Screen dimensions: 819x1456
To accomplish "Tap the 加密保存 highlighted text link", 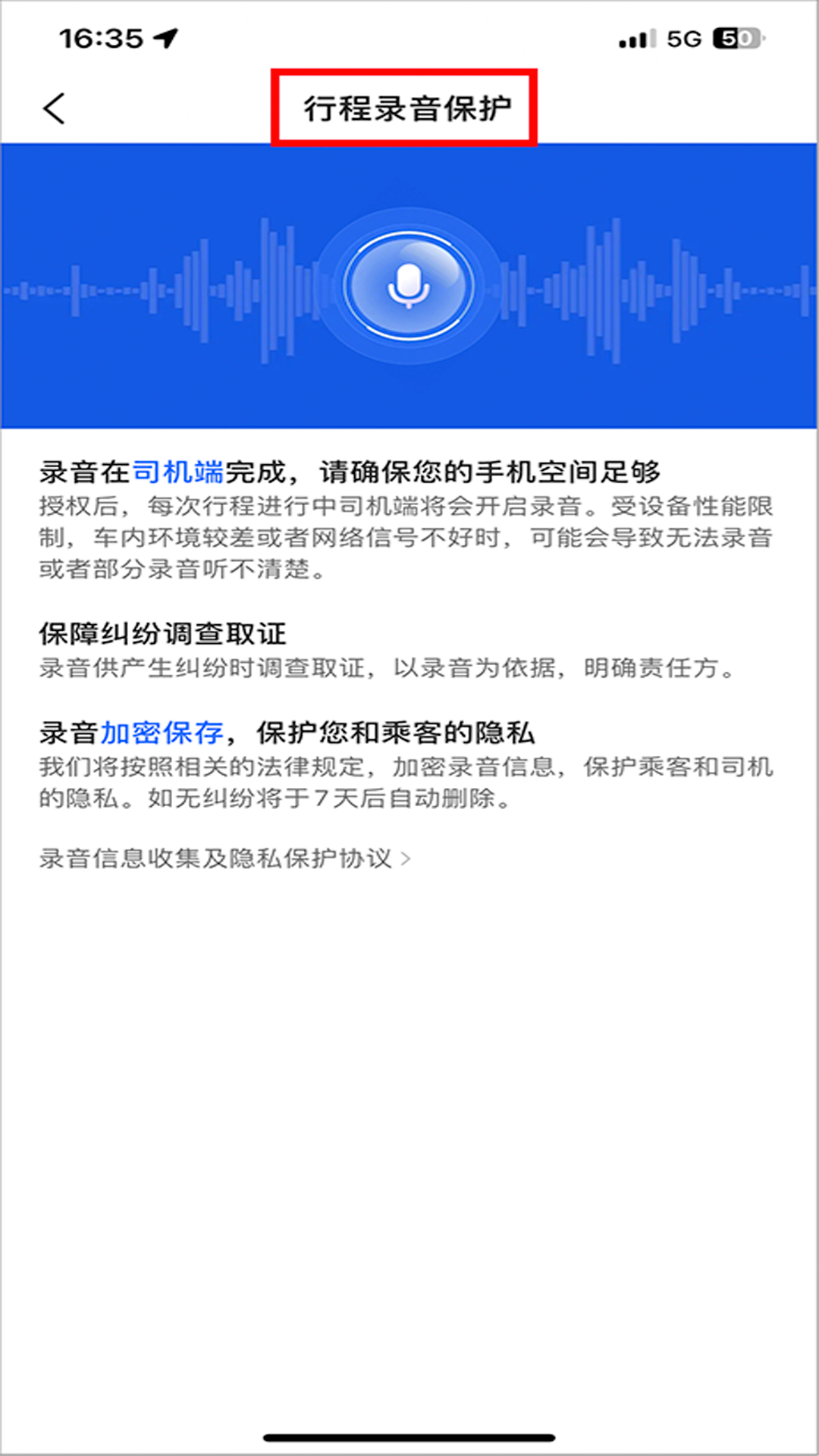I will [x=162, y=731].
